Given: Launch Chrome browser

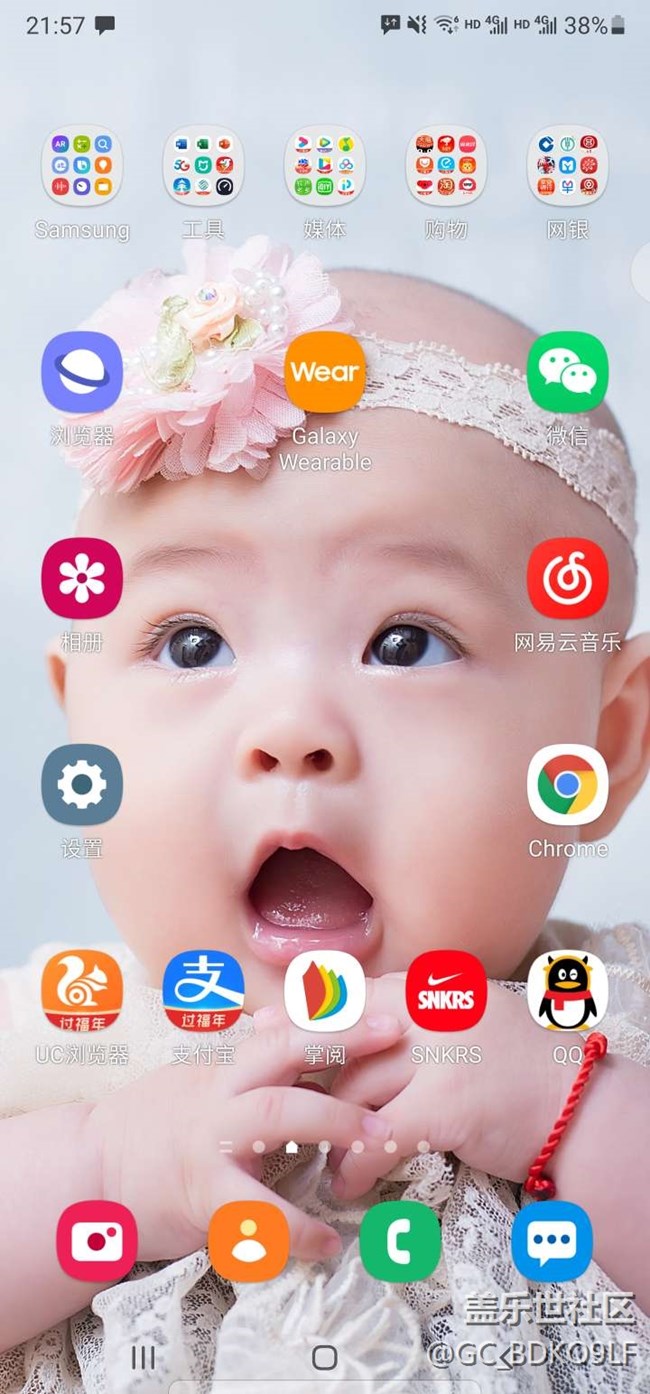Looking at the screenshot, I should coord(567,785).
